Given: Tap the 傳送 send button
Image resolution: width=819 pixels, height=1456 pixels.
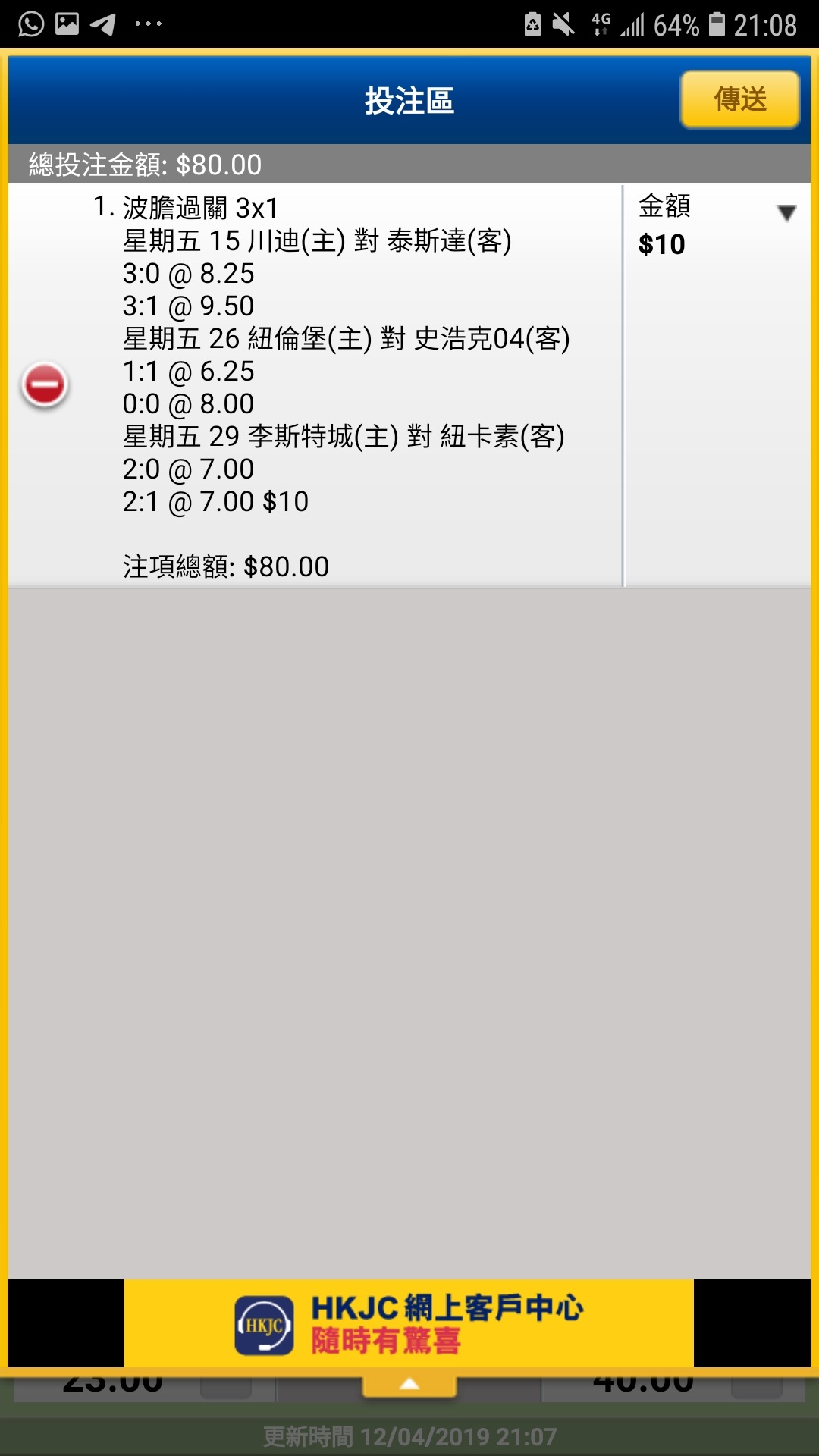Looking at the screenshot, I should click(x=740, y=99).
